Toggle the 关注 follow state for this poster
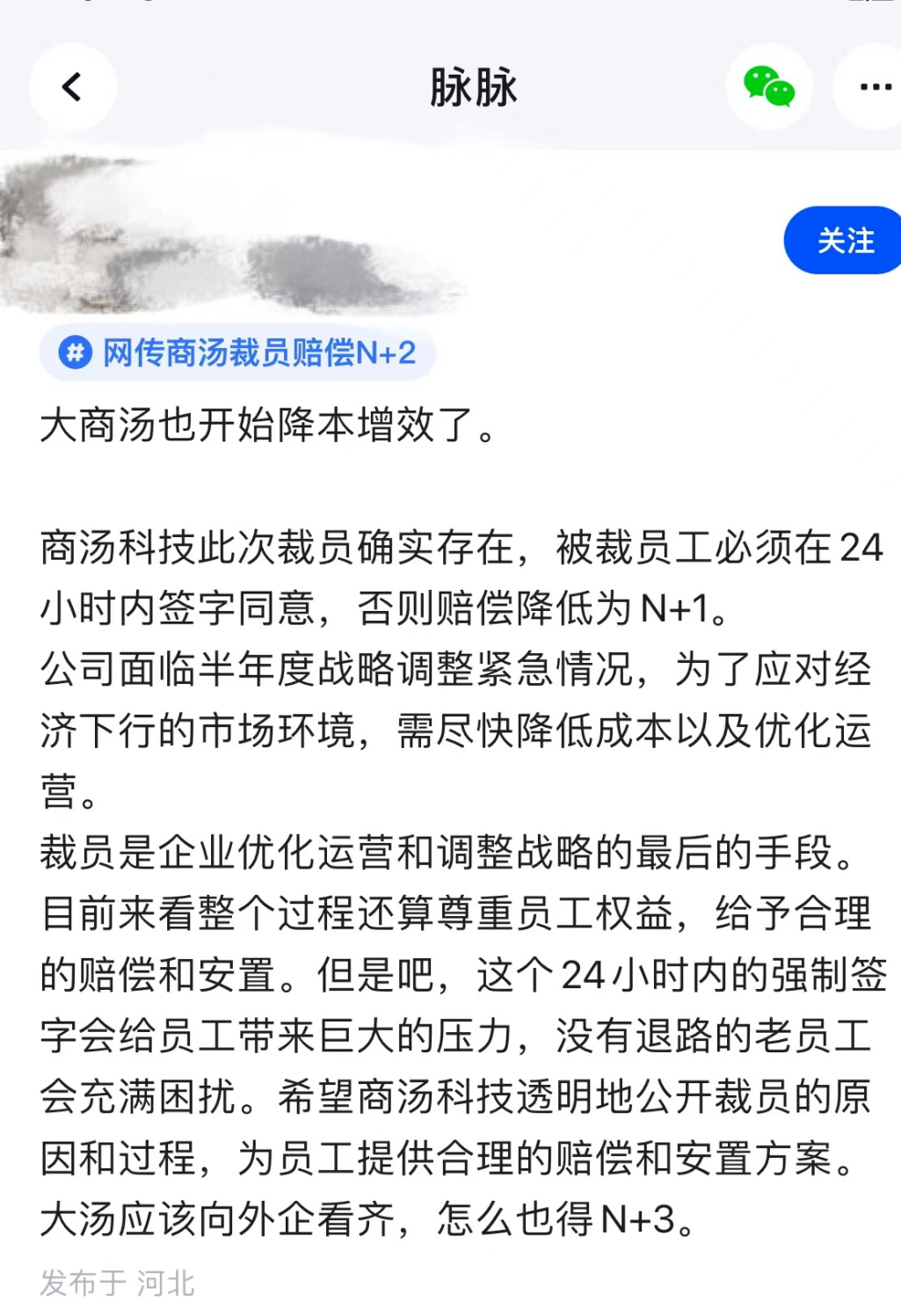 click(841, 241)
